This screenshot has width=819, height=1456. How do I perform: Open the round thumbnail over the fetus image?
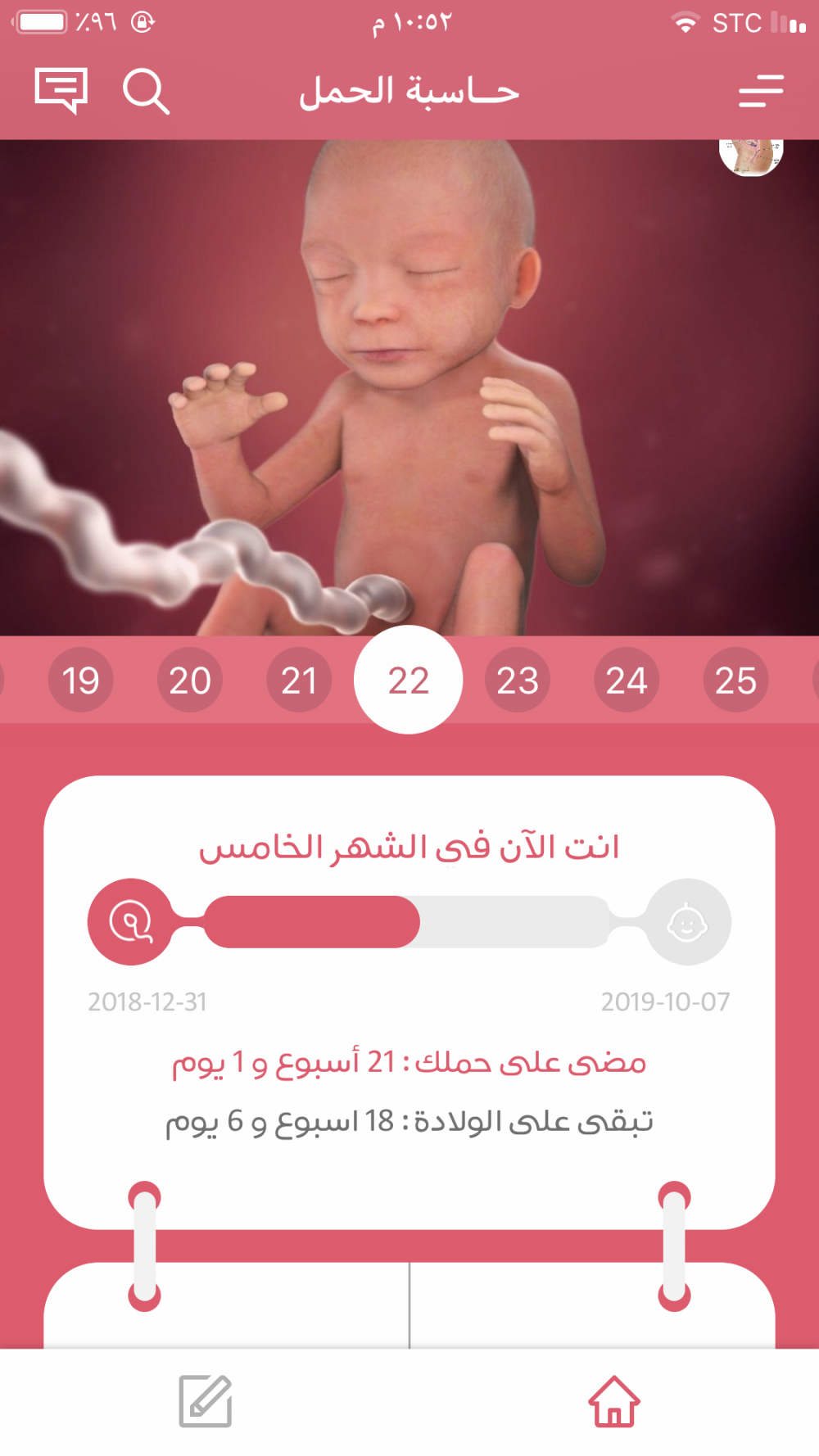(x=751, y=156)
